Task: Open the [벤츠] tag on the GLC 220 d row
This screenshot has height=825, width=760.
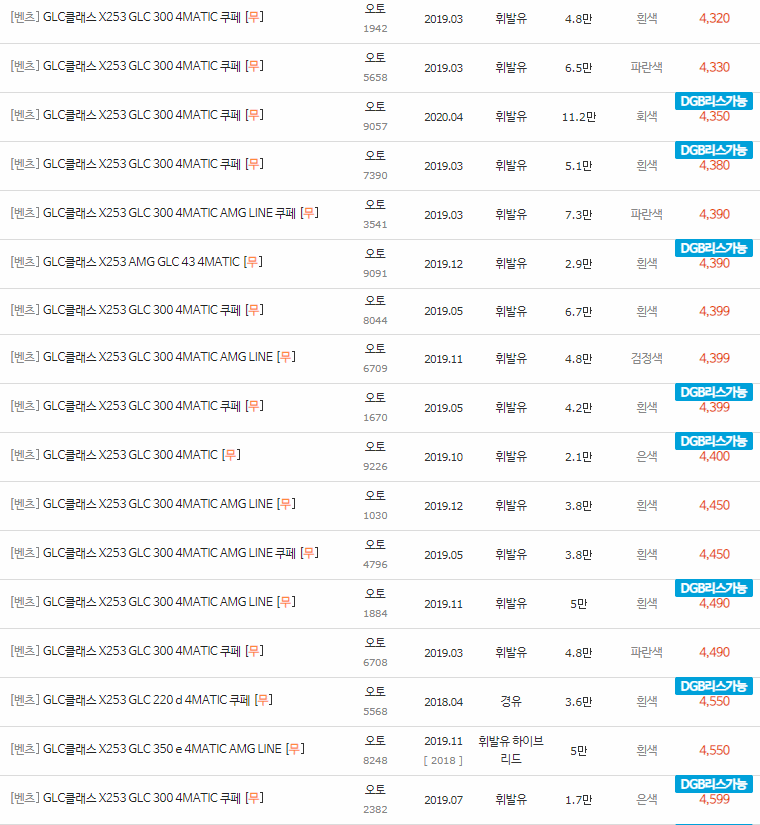Action: [x=24, y=700]
